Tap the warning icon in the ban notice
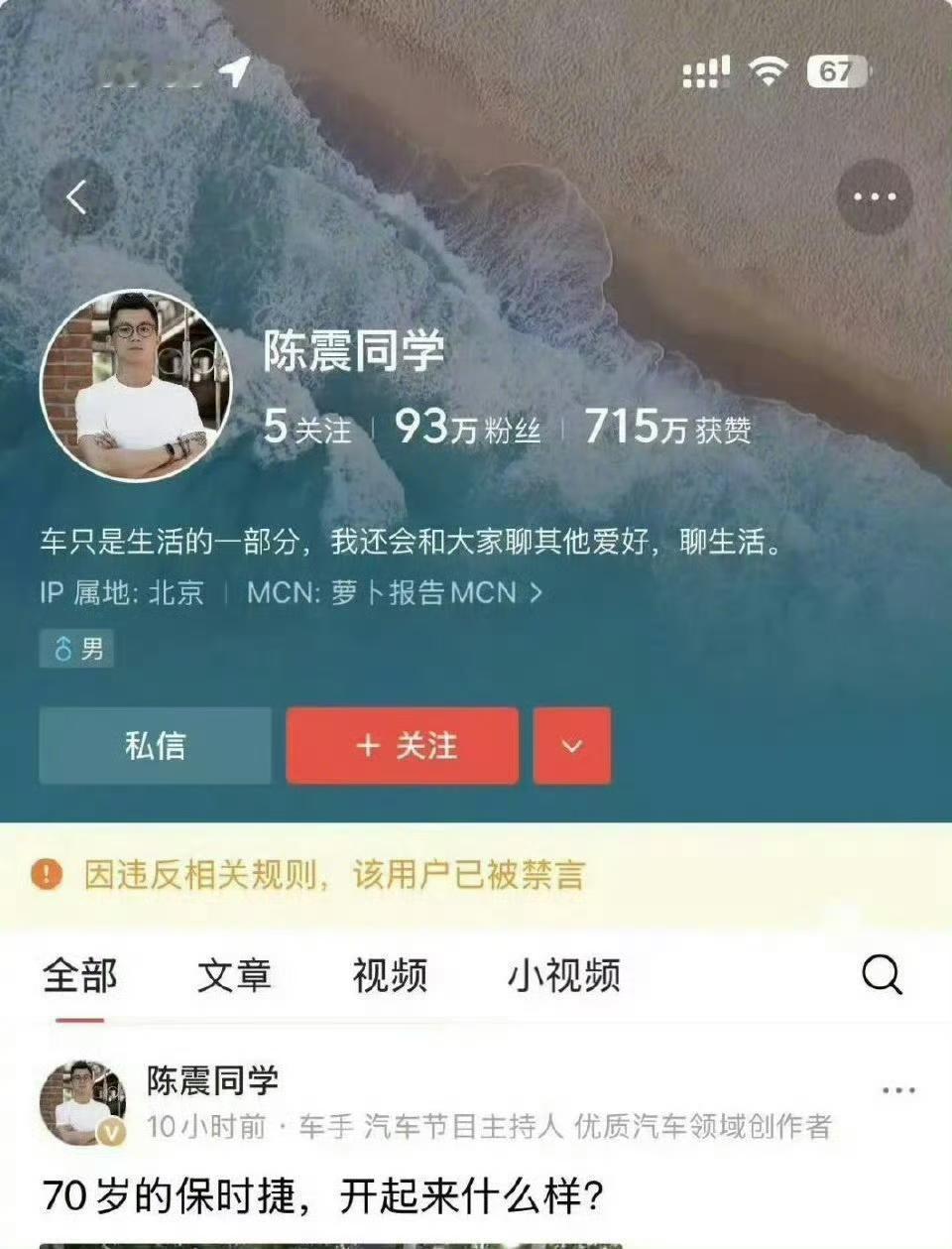 [x=47, y=875]
